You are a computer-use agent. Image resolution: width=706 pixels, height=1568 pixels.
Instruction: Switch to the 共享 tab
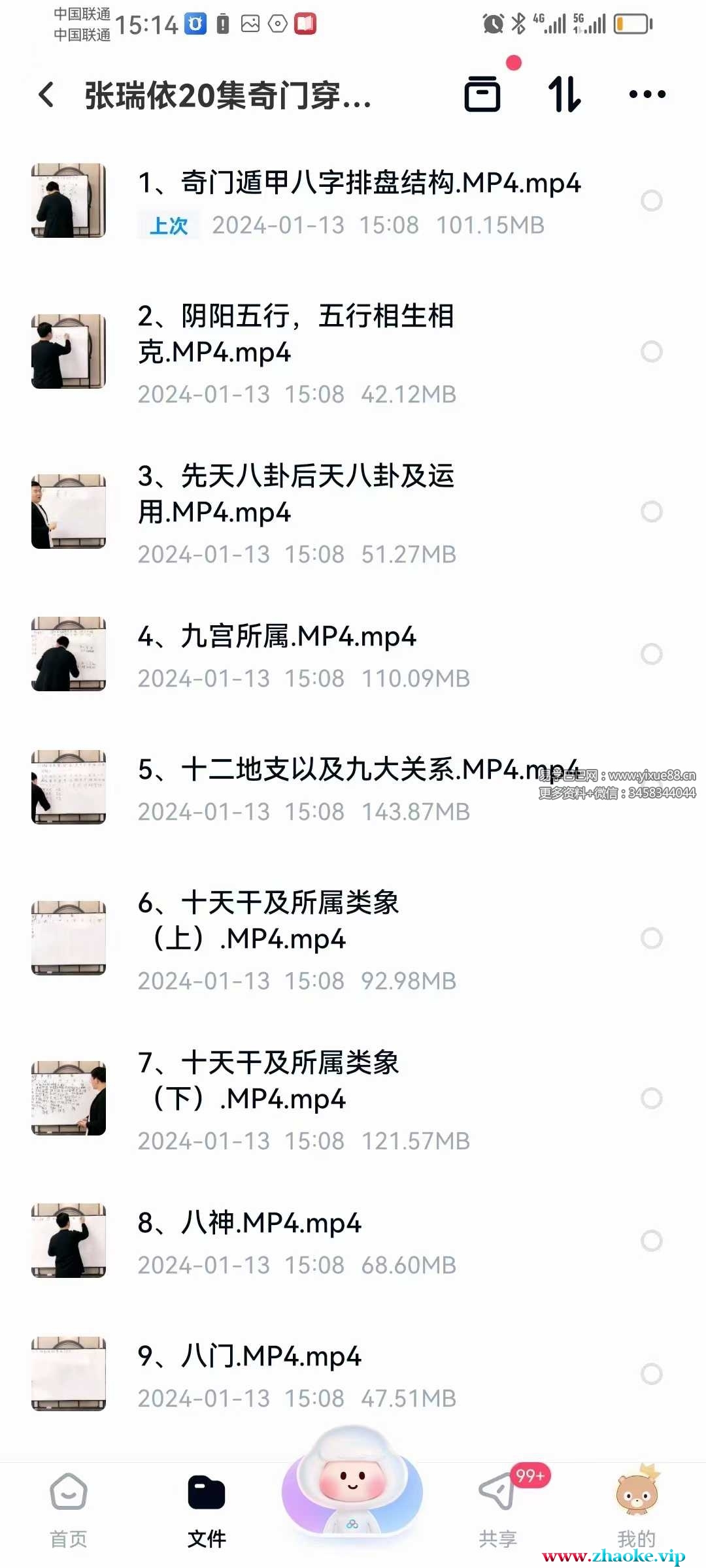497,1509
